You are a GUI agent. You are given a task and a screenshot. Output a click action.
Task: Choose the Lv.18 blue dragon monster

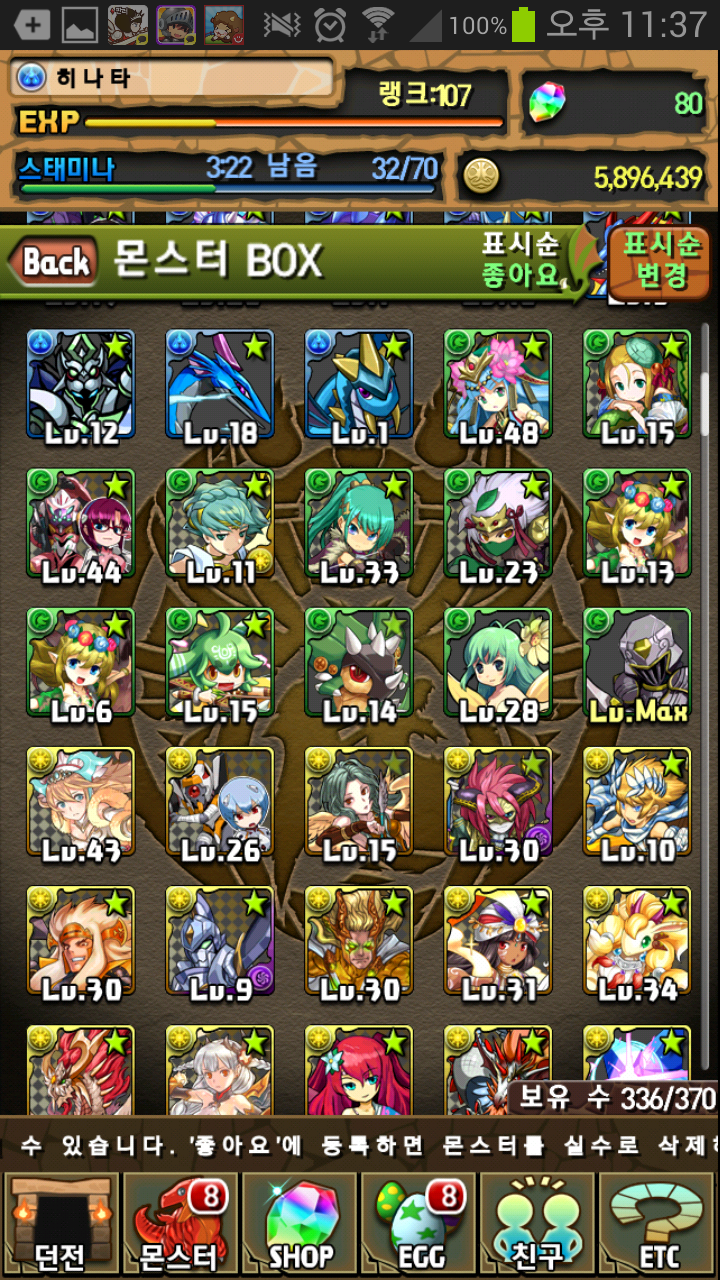[x=219, y=385]
